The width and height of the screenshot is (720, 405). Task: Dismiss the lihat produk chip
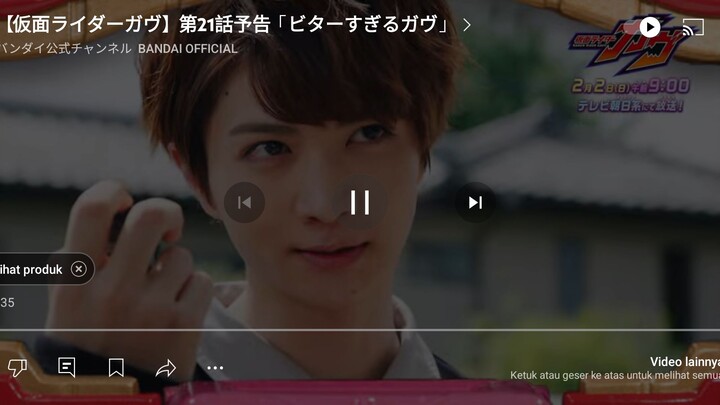tap(78, 269)
